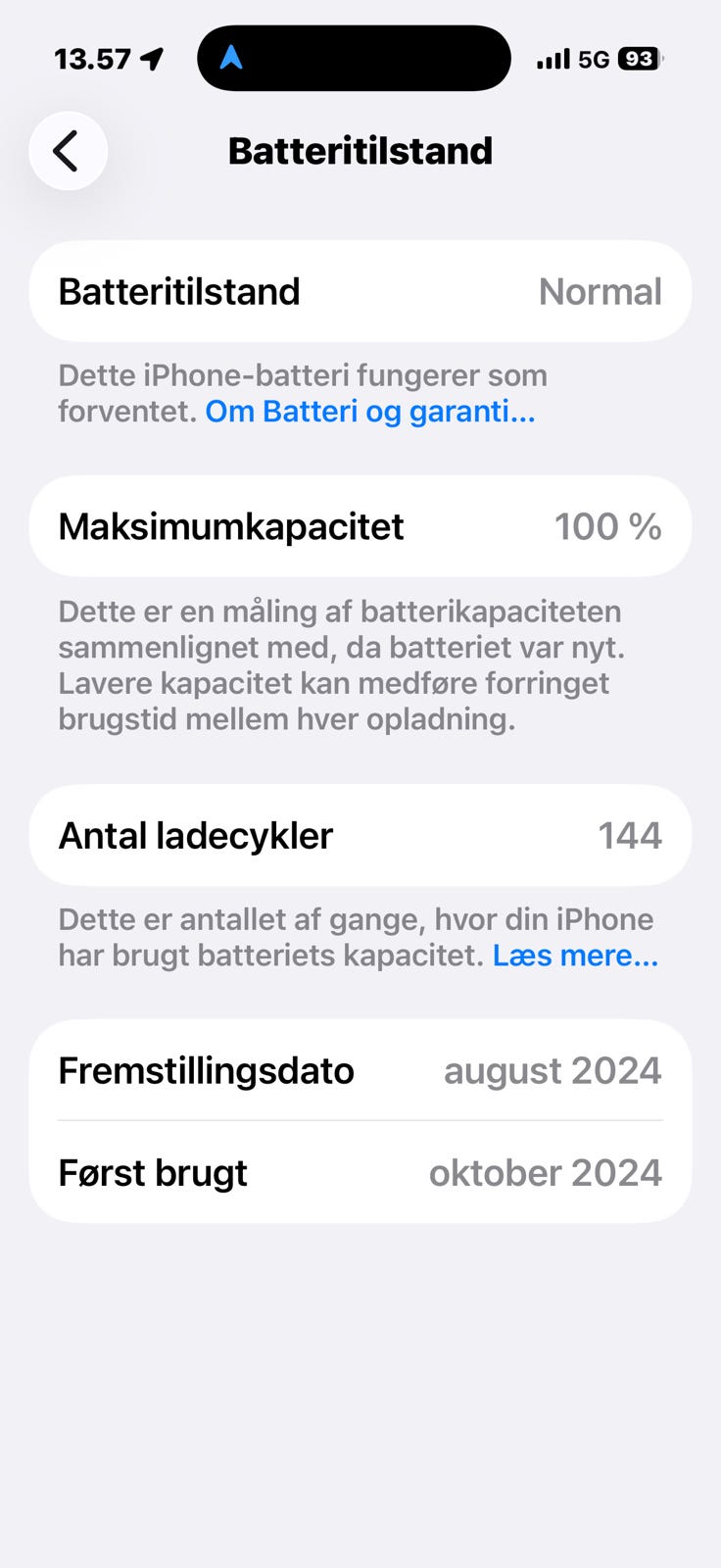Tap the Maksimumkapacitet row

tap(360, 526)
